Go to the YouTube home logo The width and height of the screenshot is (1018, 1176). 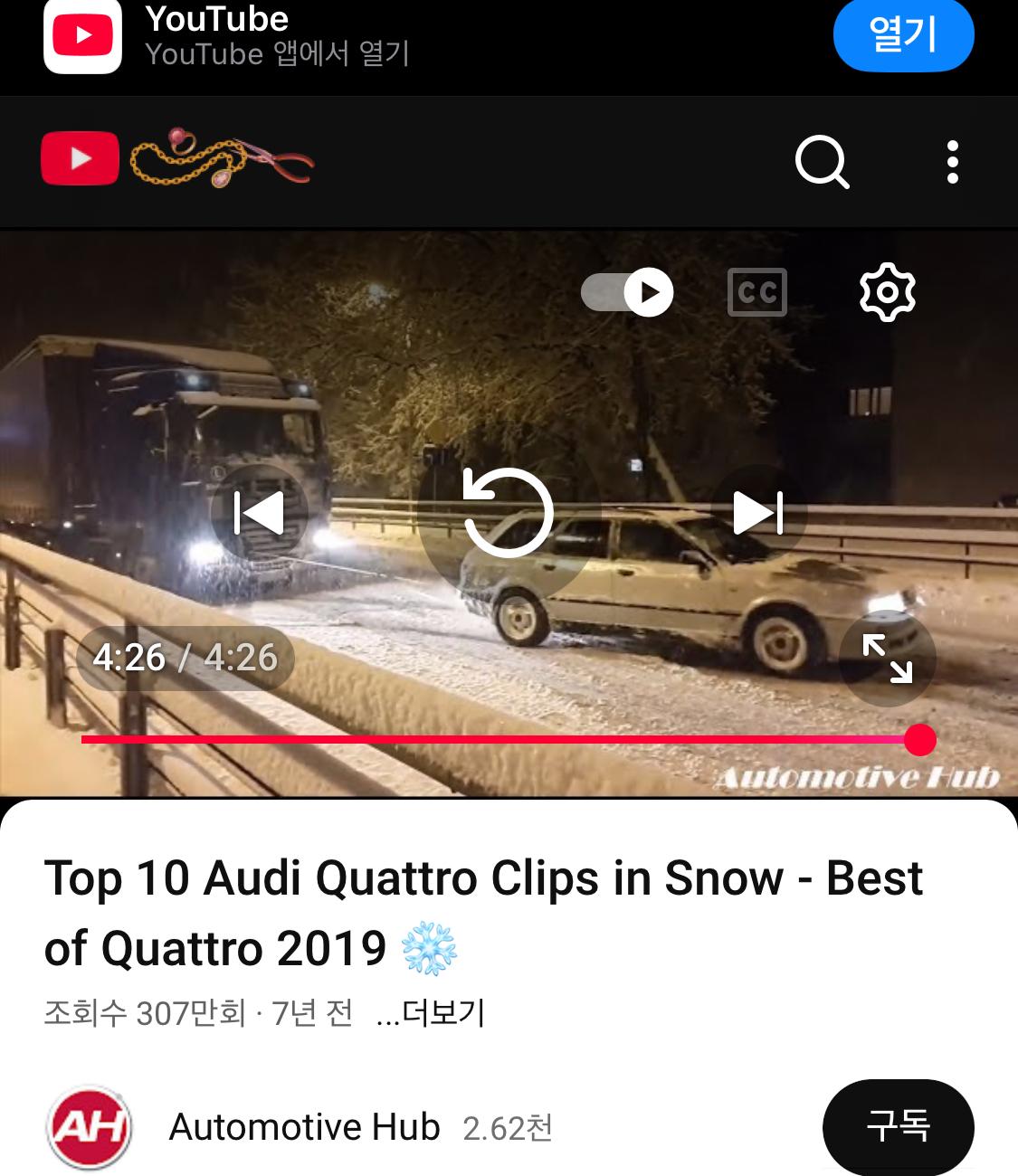pos(81,158)
